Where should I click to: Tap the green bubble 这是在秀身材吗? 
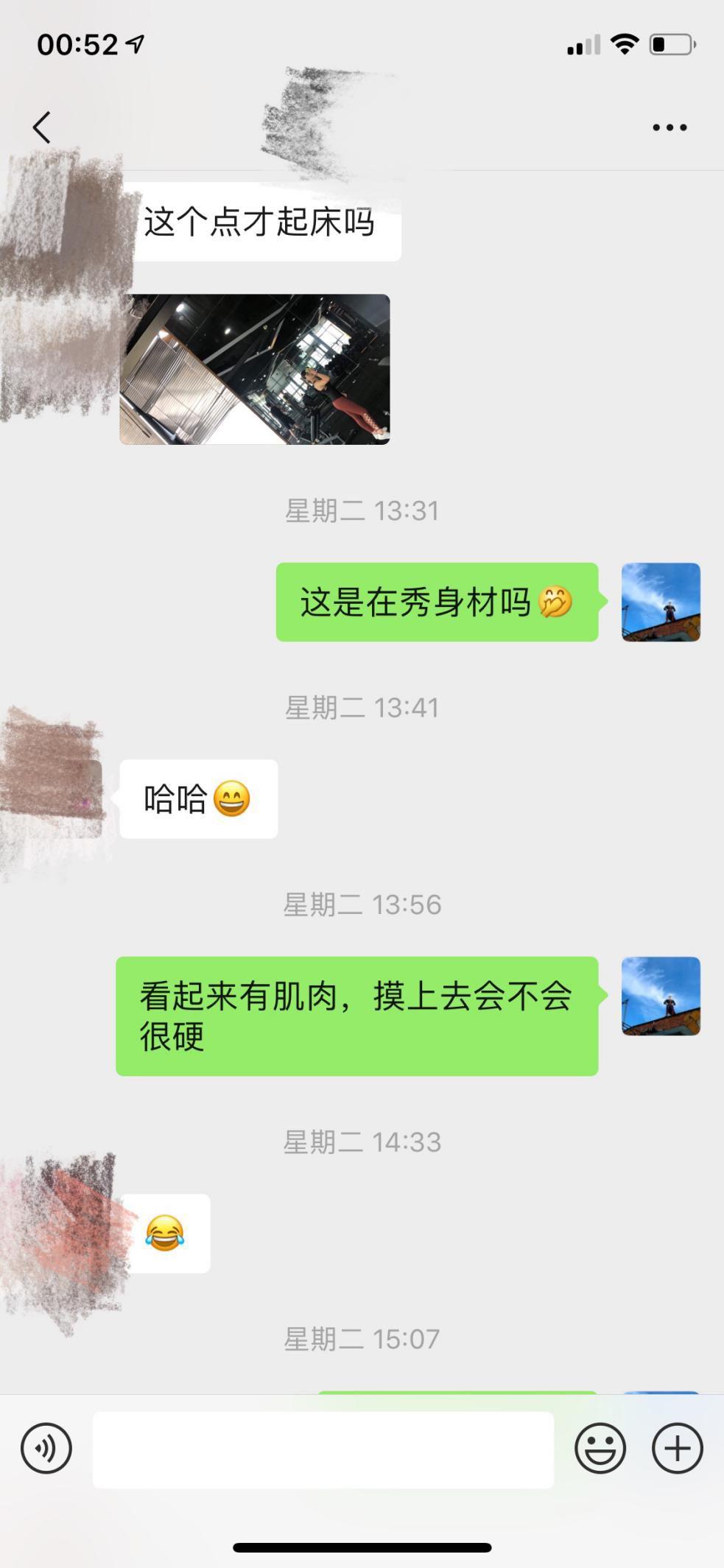pos(435,602)
